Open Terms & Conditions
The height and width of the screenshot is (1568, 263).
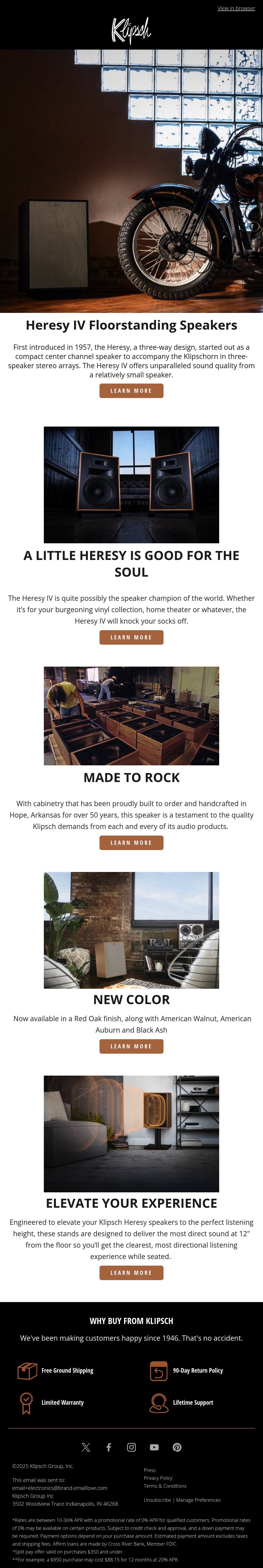(165, 1486)
